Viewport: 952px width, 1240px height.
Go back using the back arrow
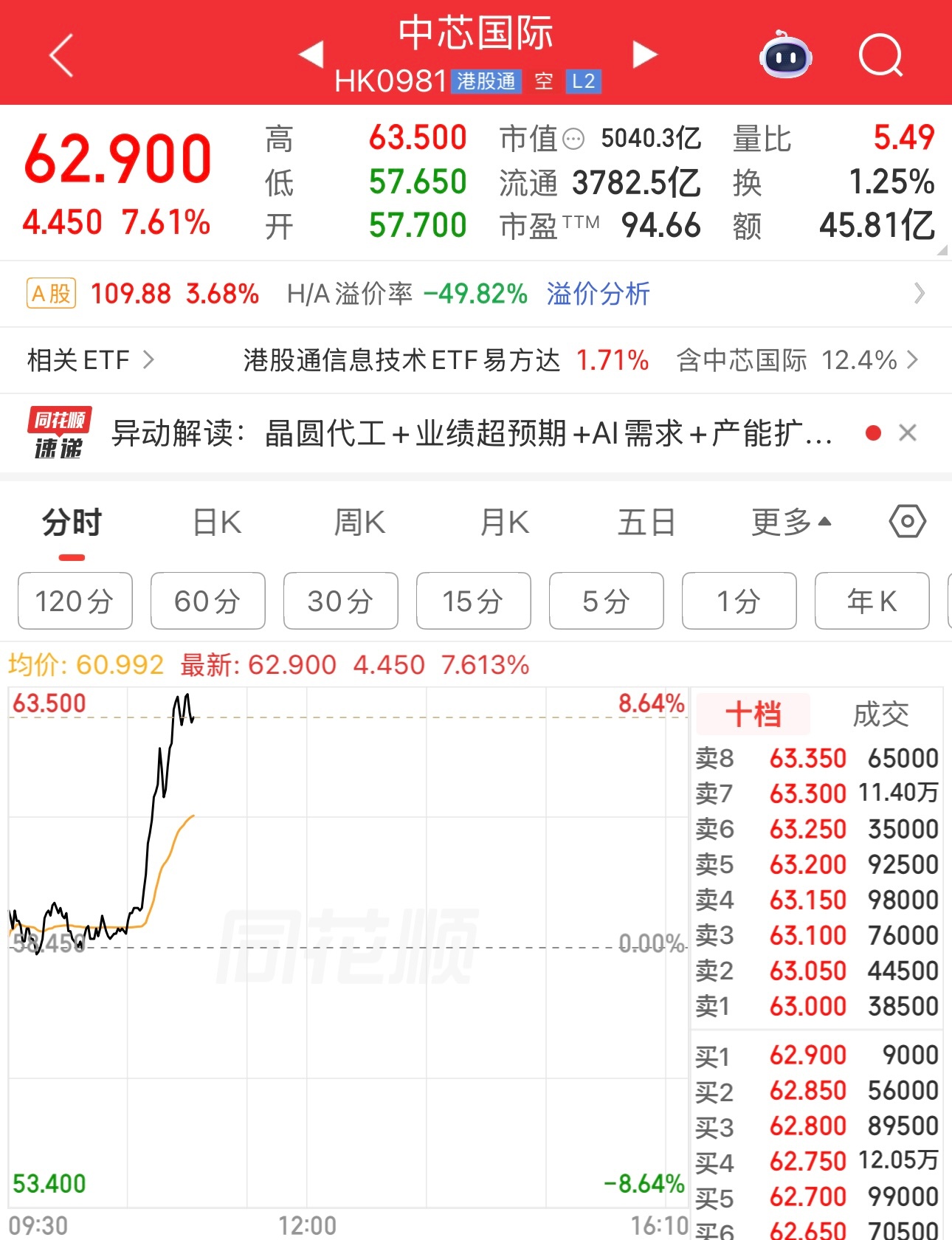(62, 55)
